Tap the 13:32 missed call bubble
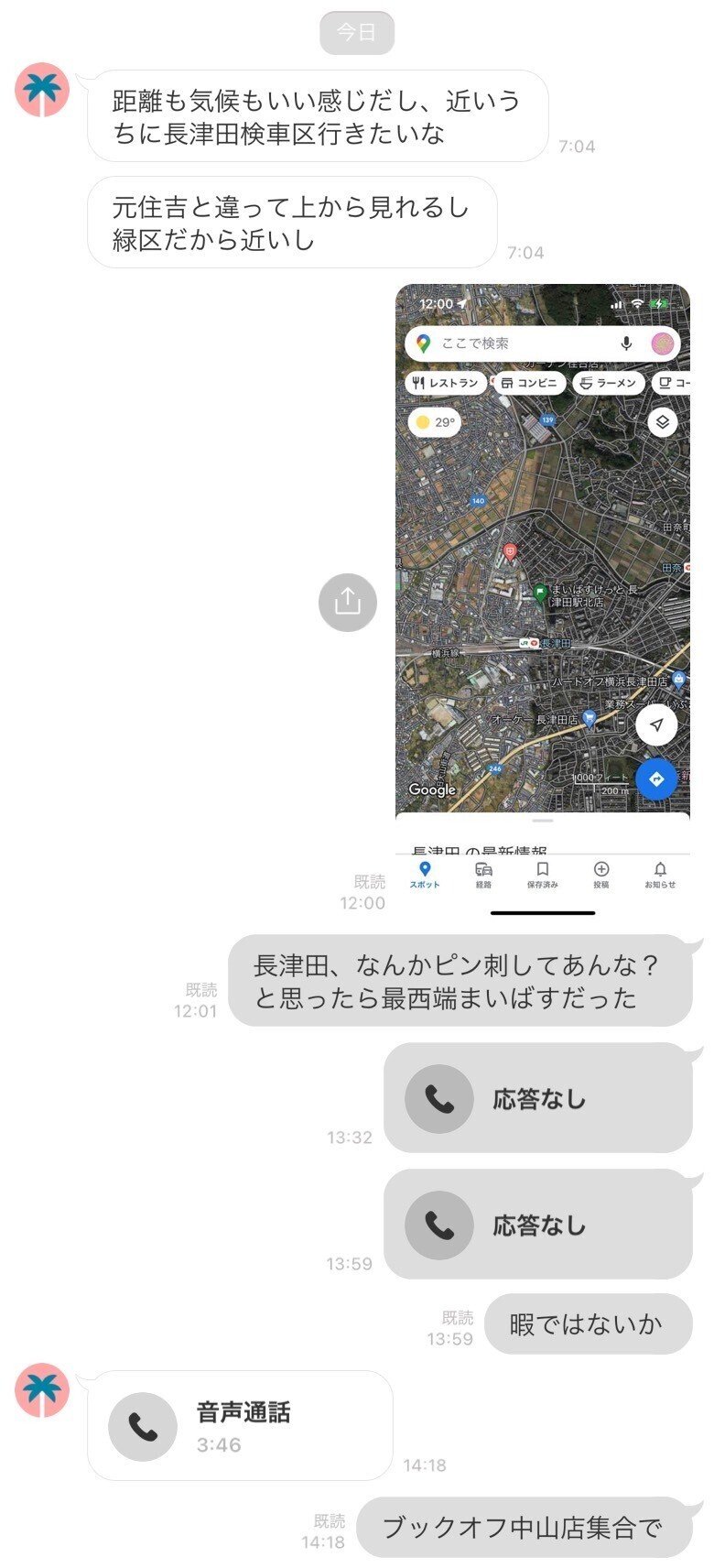The width and height of the screenshot is (714, 1568). click(537, 1097)
